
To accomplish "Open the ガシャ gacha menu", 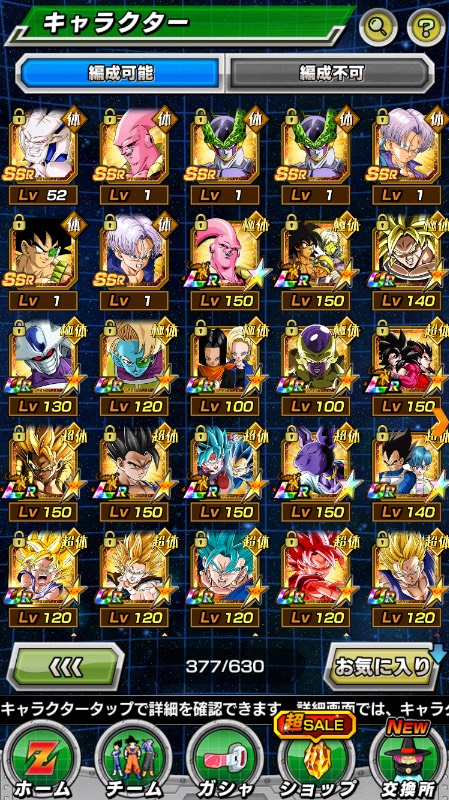I will click(x=225, y=760).
